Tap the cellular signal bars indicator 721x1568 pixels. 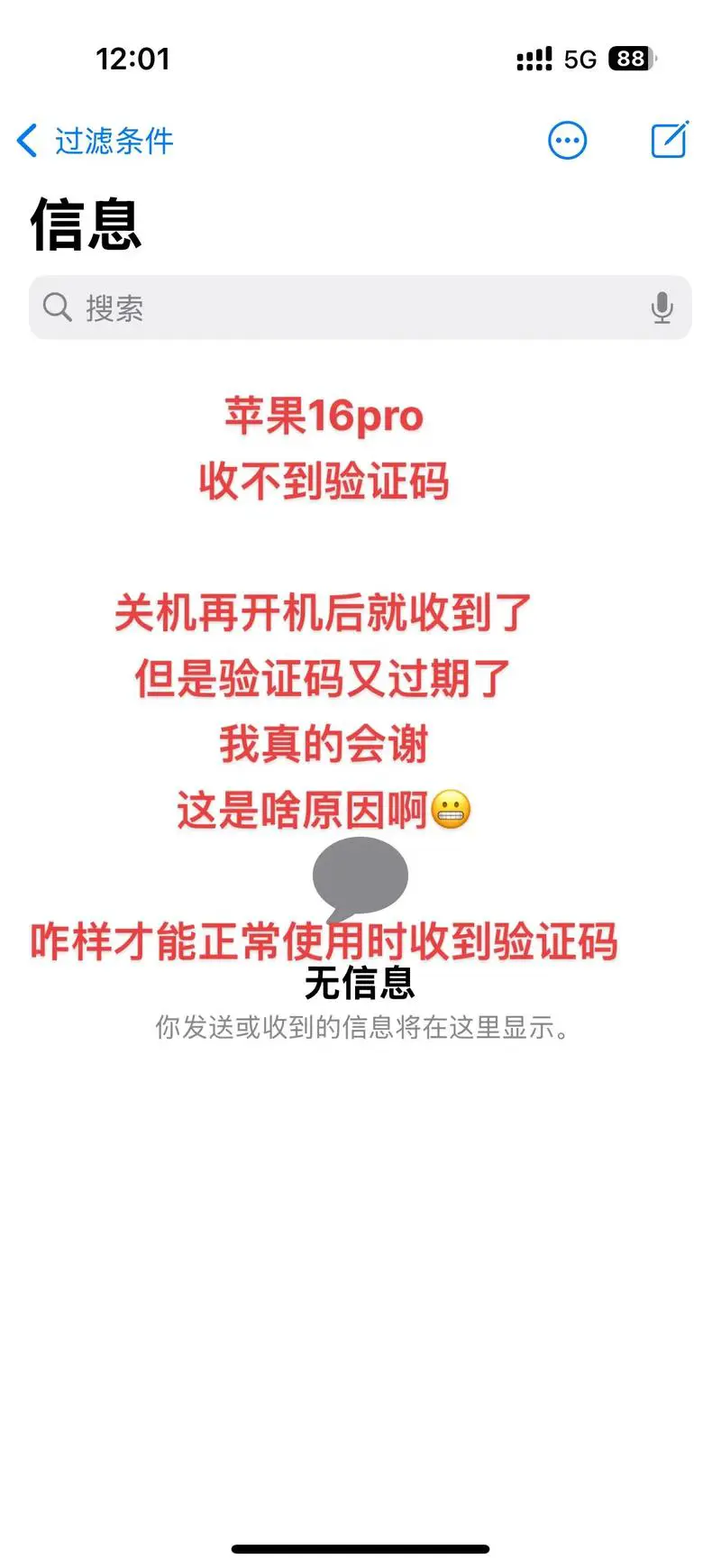[534, 59]
